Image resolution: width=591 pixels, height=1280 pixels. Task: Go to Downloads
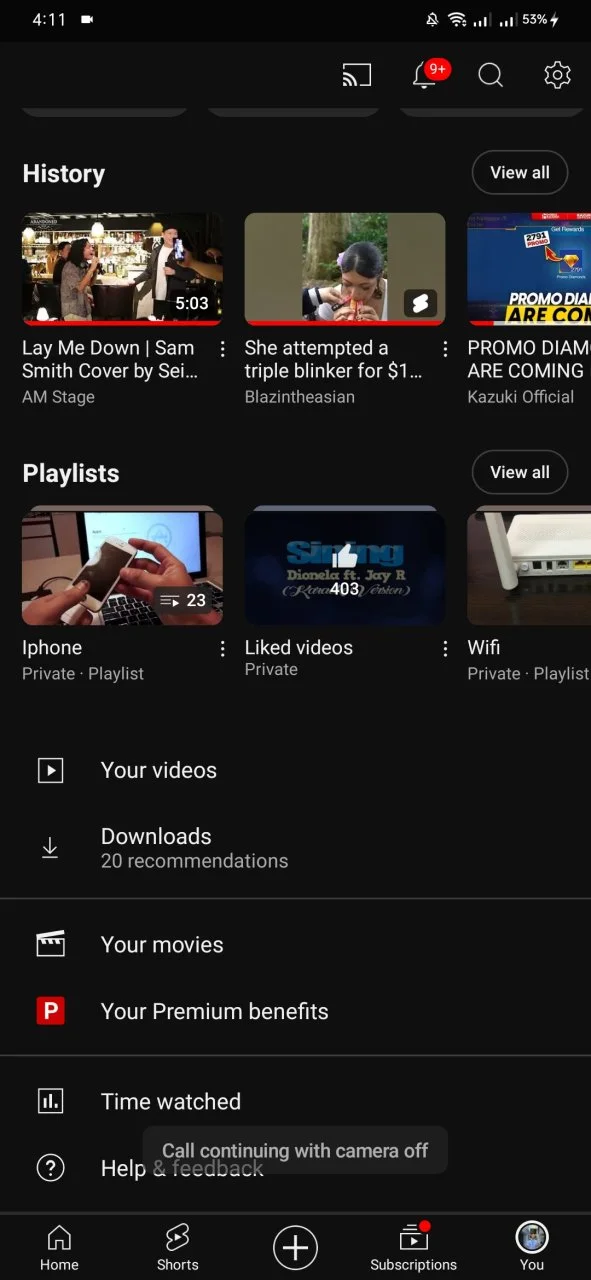[295, 848]
